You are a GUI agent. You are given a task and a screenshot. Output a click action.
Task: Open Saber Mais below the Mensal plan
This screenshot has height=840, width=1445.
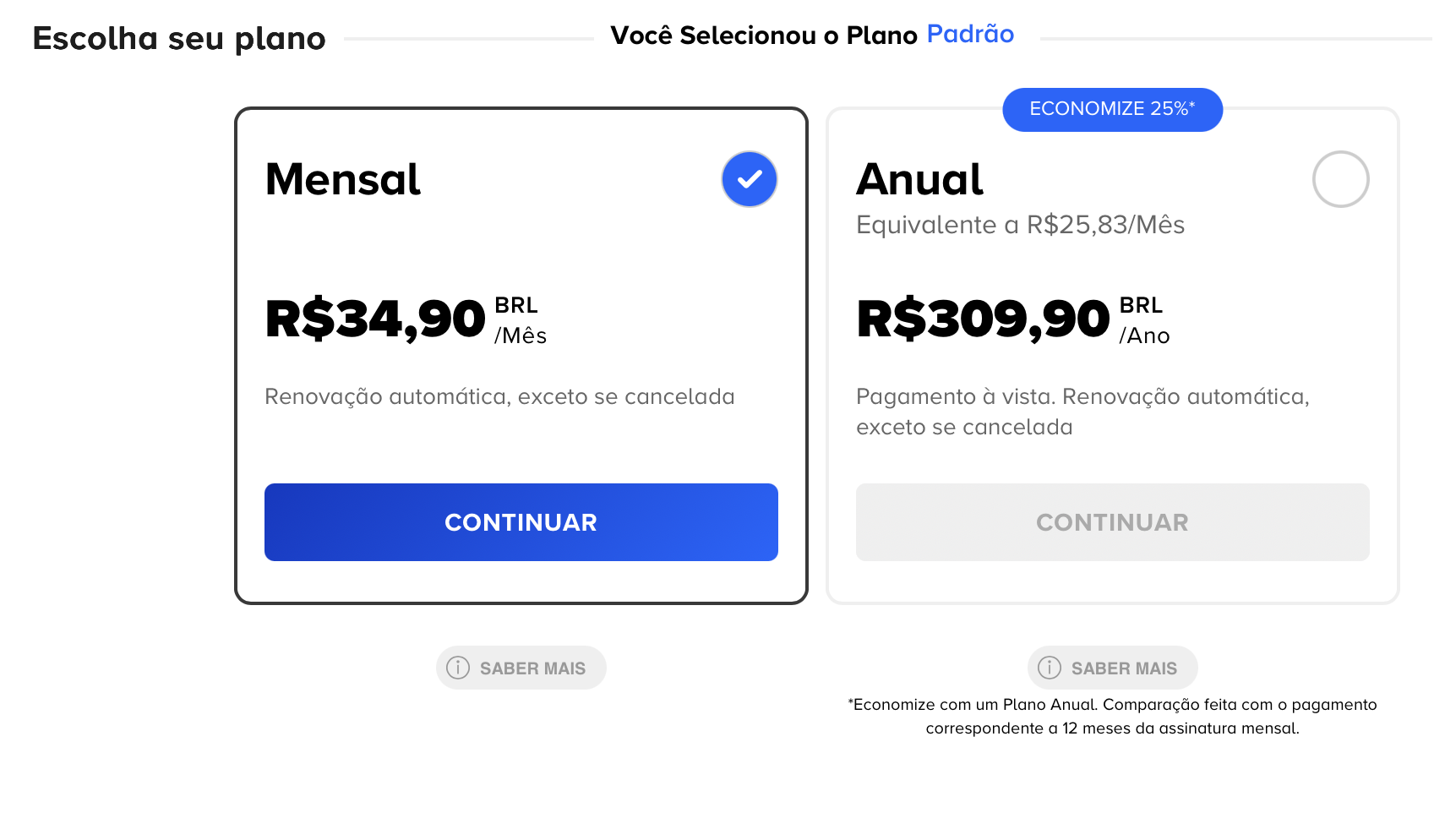[521, 668]
